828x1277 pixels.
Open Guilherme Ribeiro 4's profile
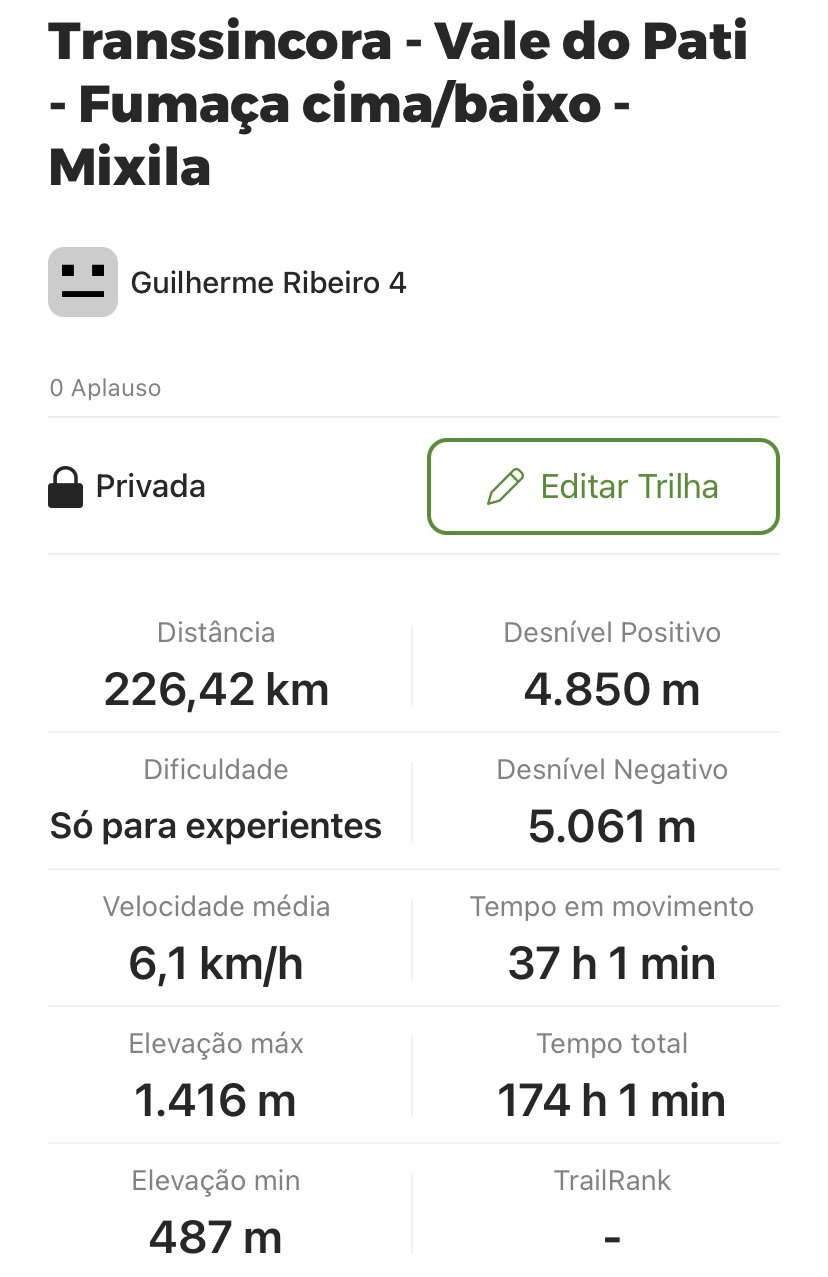268,283
